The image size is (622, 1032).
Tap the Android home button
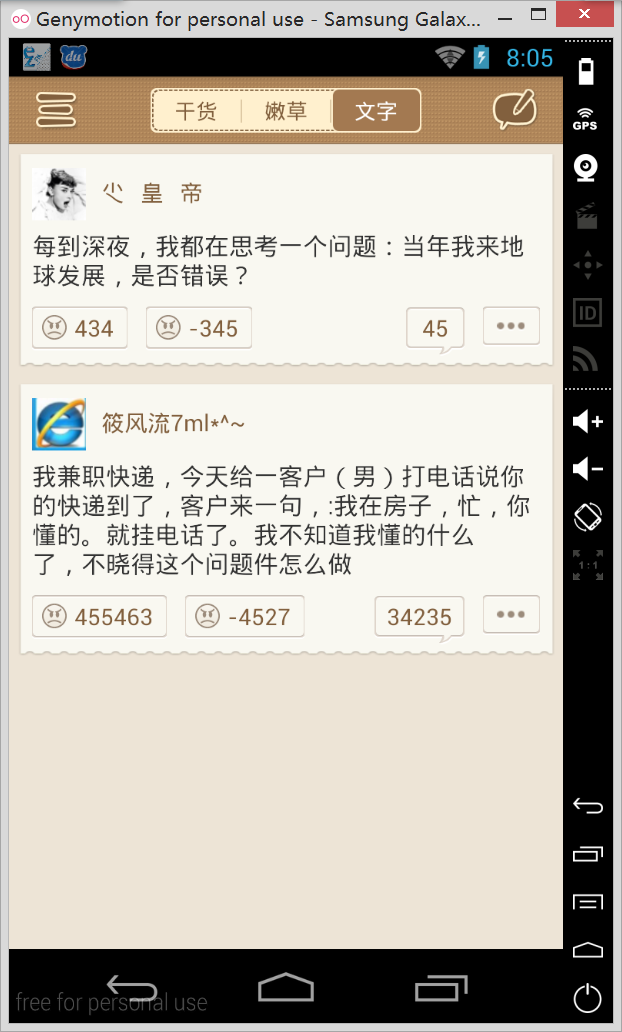click(286, 989)
